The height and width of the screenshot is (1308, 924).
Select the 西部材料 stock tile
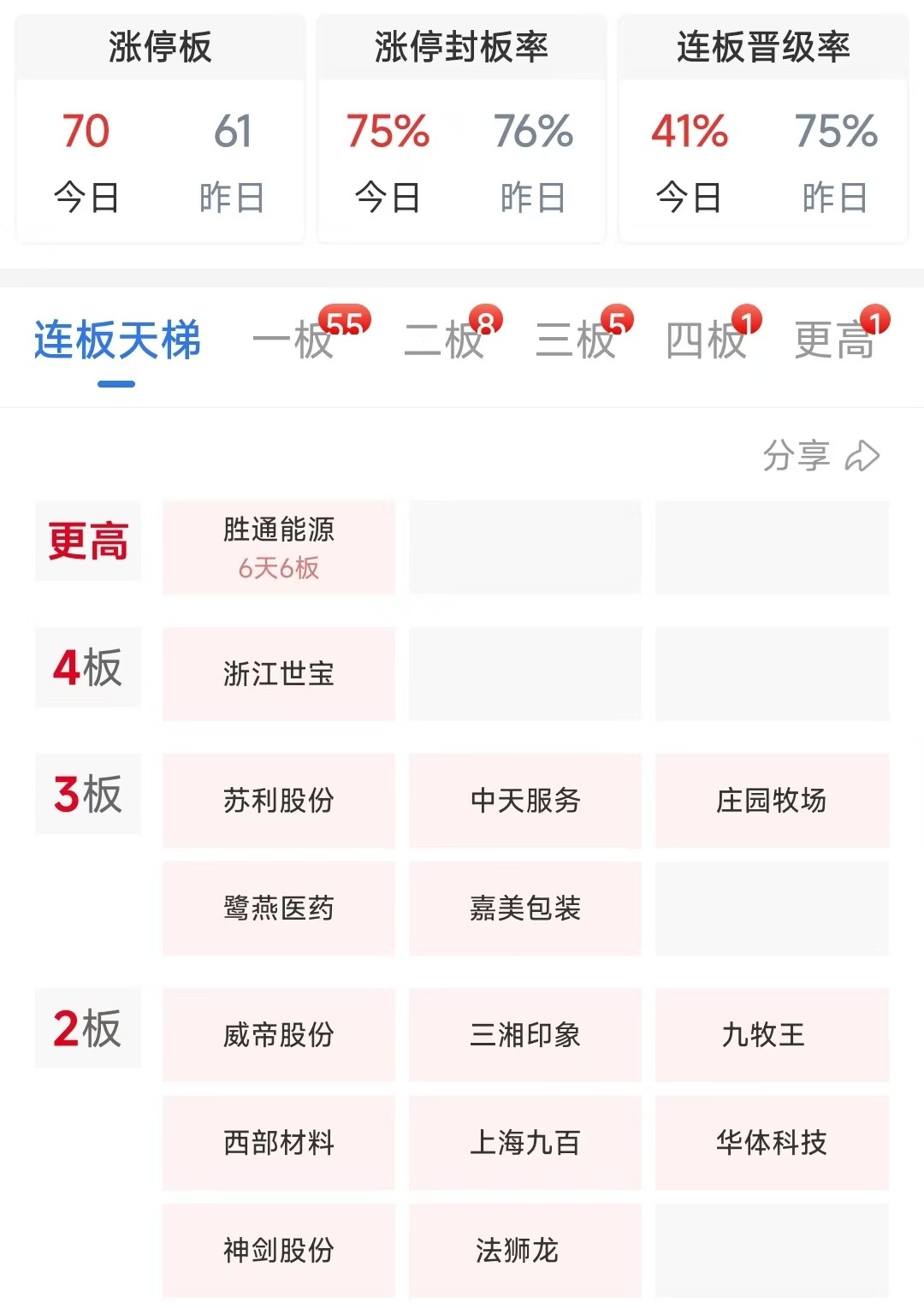279,1143
